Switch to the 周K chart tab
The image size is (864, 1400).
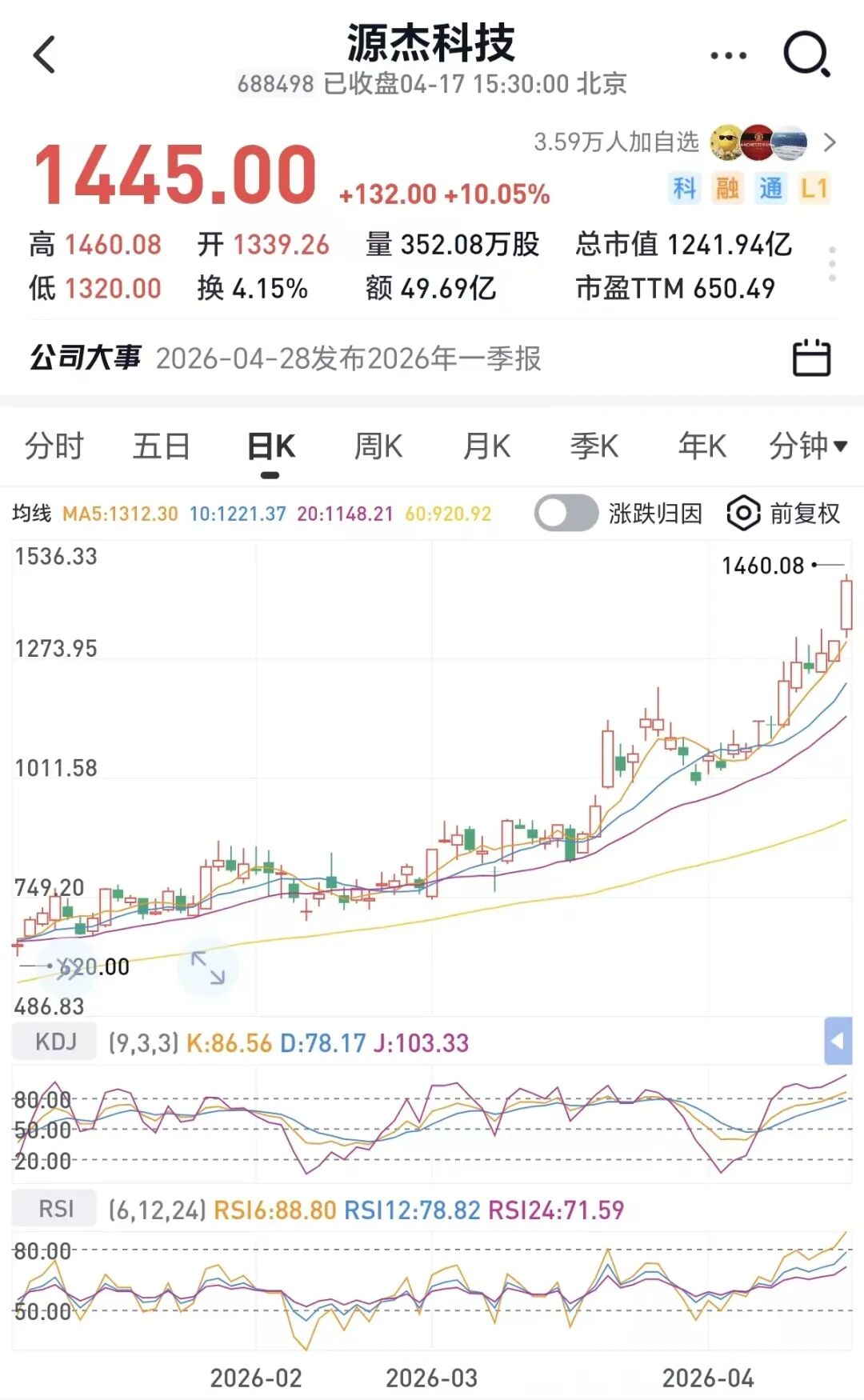[x=378, y=446]
